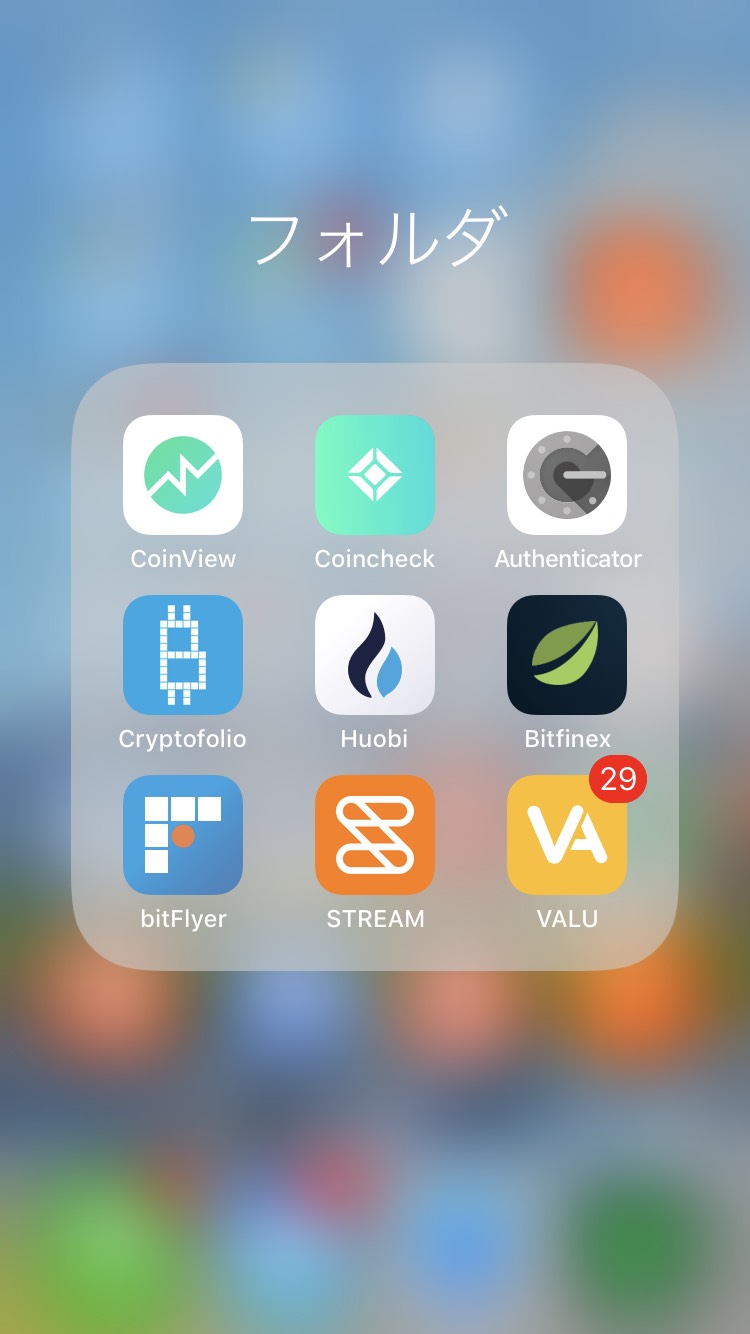This screenshot has width=750, height=1334.
Task: Launch the STREAM app
Action: click(375, 835)
